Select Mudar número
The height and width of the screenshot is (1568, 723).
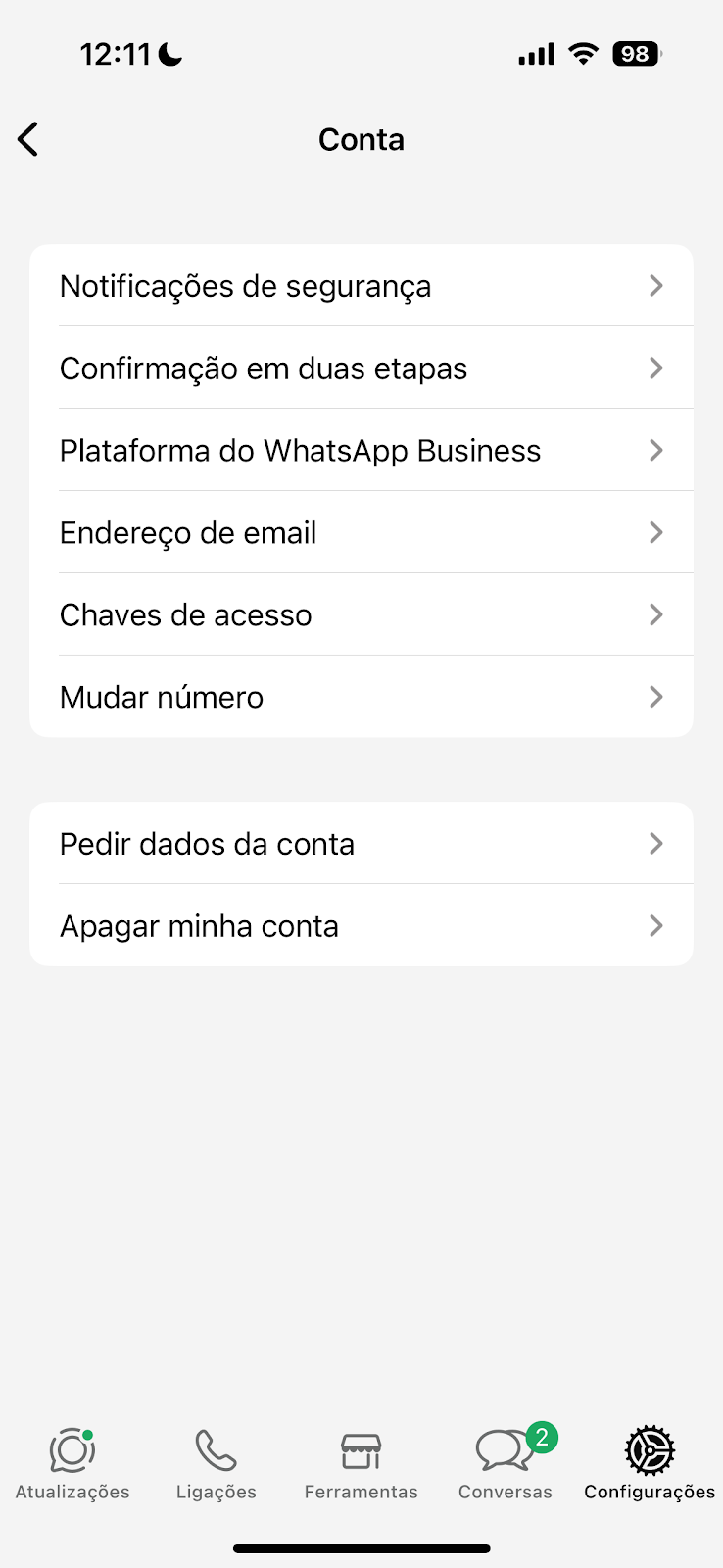361,697
